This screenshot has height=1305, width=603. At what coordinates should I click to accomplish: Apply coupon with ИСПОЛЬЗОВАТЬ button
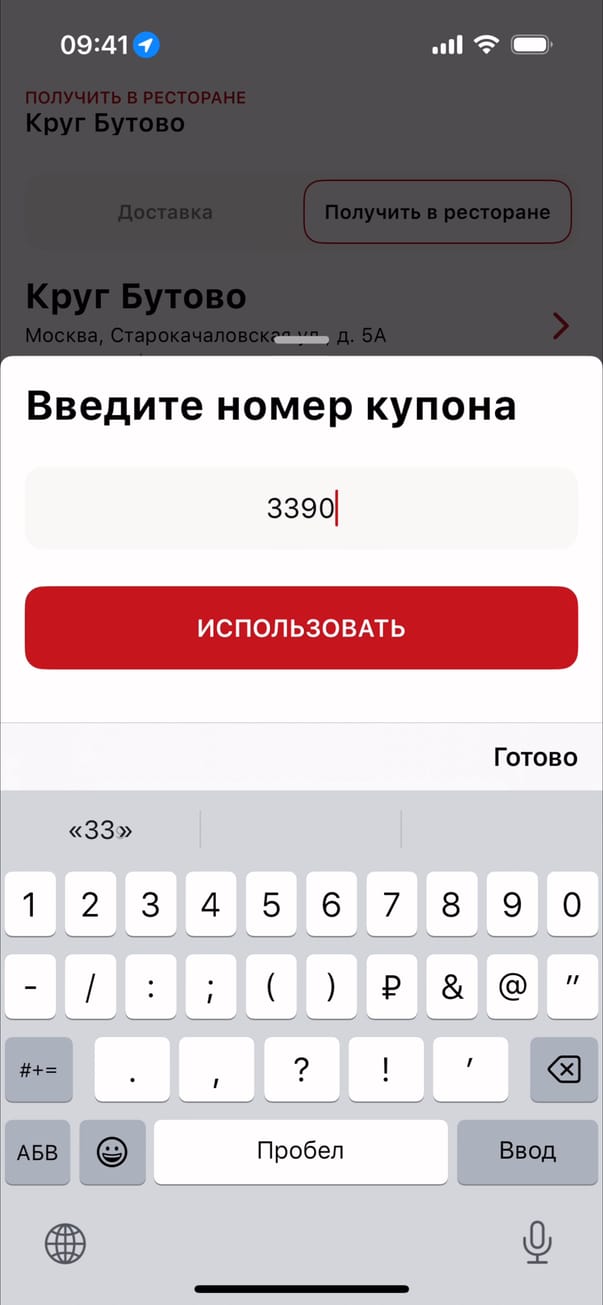[301, 628]
